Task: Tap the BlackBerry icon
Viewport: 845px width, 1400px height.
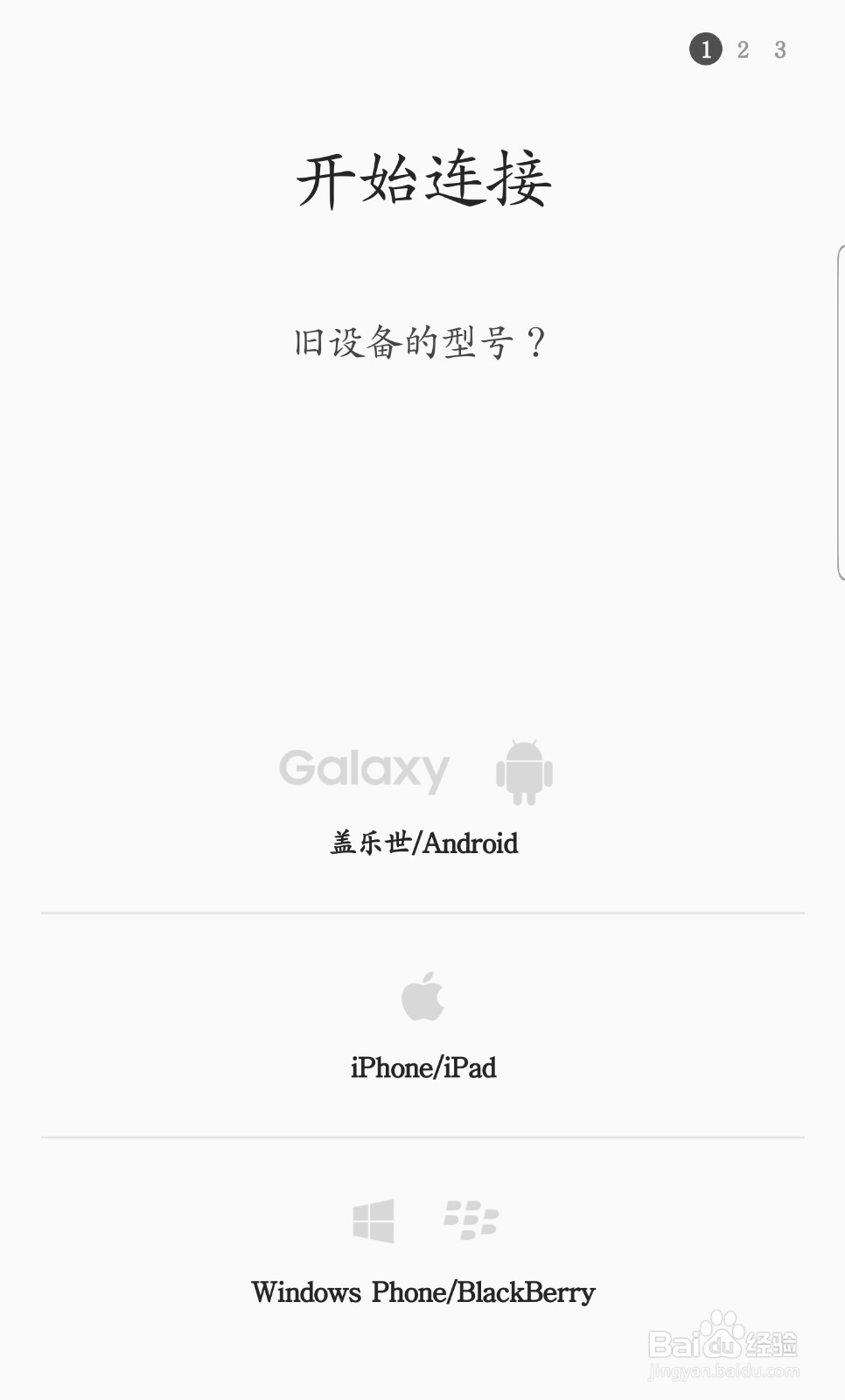Action: [471, 1221]
